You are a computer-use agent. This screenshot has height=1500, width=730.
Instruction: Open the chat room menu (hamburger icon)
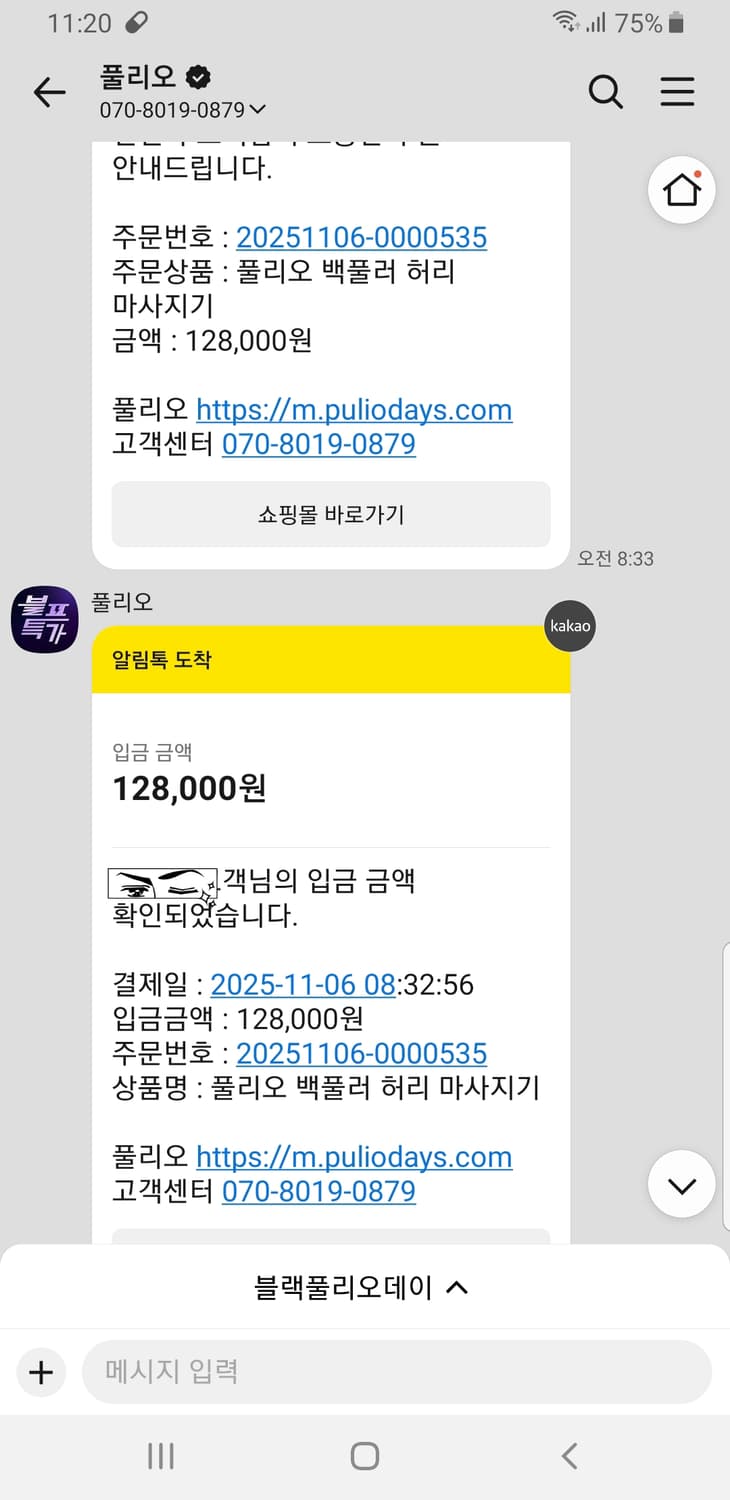coord(678,91)
